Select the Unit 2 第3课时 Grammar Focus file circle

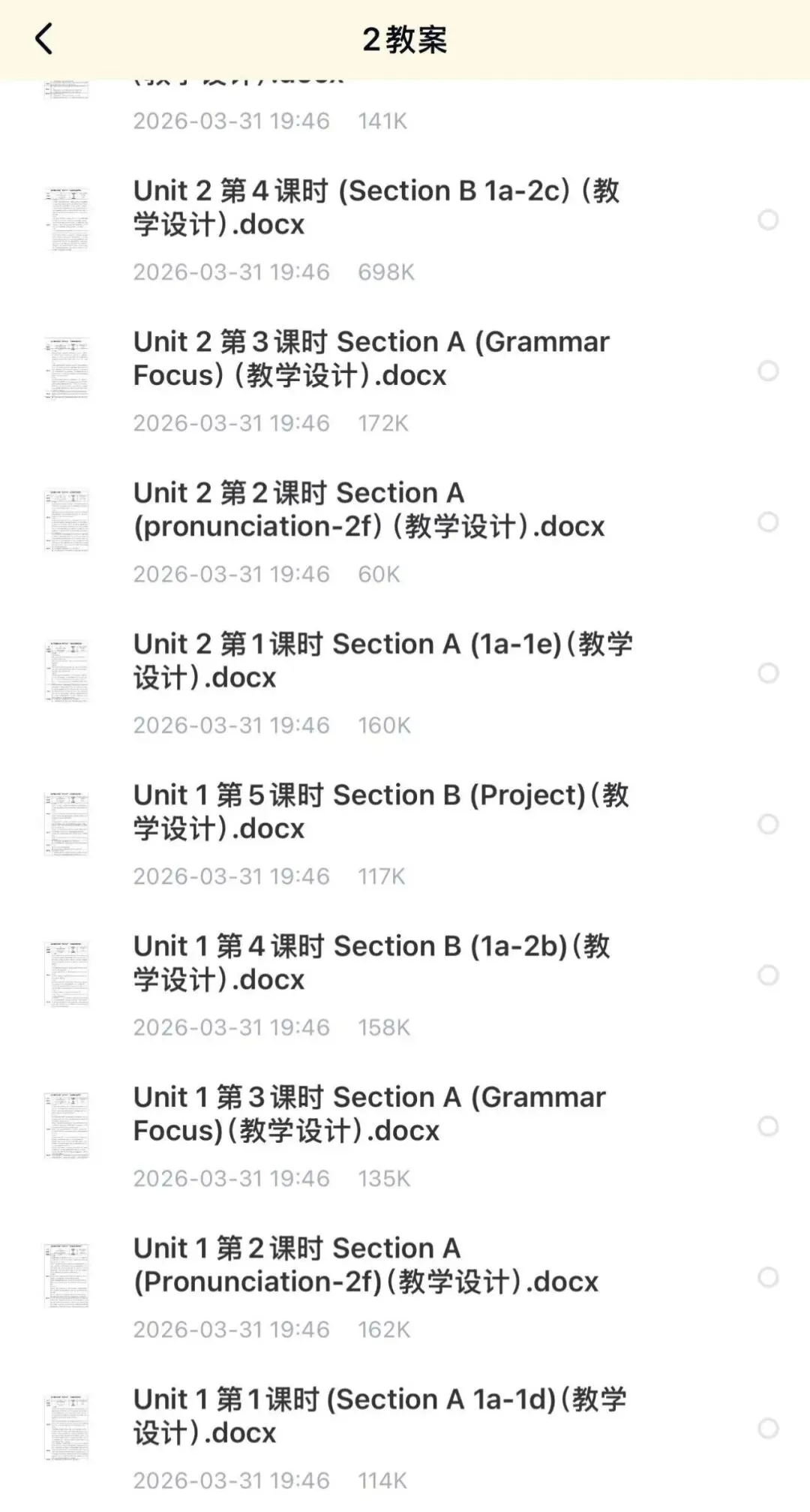pyautogui.click(x=768, y=371)
